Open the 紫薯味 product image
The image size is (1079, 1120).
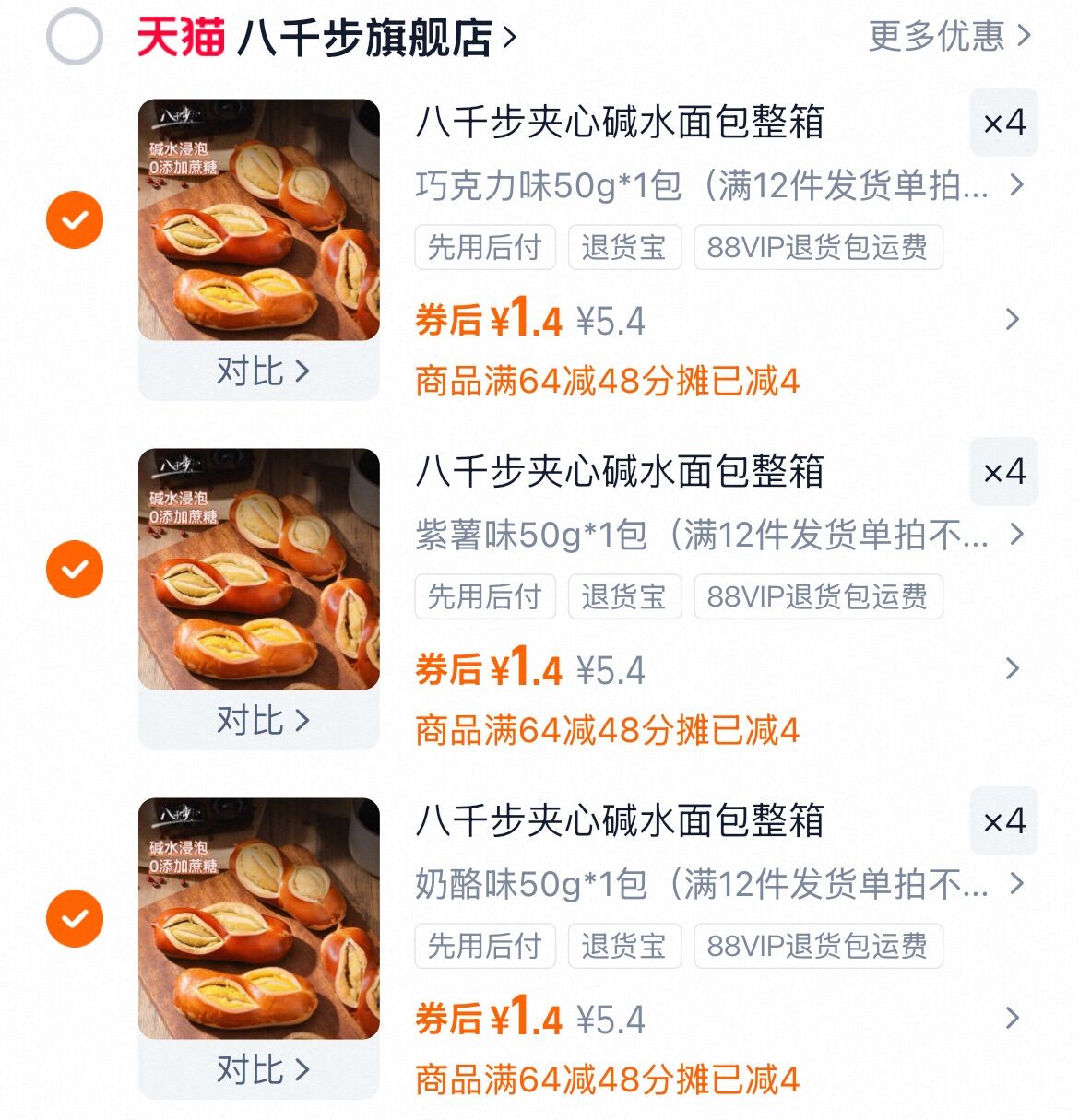click(259, 570)
